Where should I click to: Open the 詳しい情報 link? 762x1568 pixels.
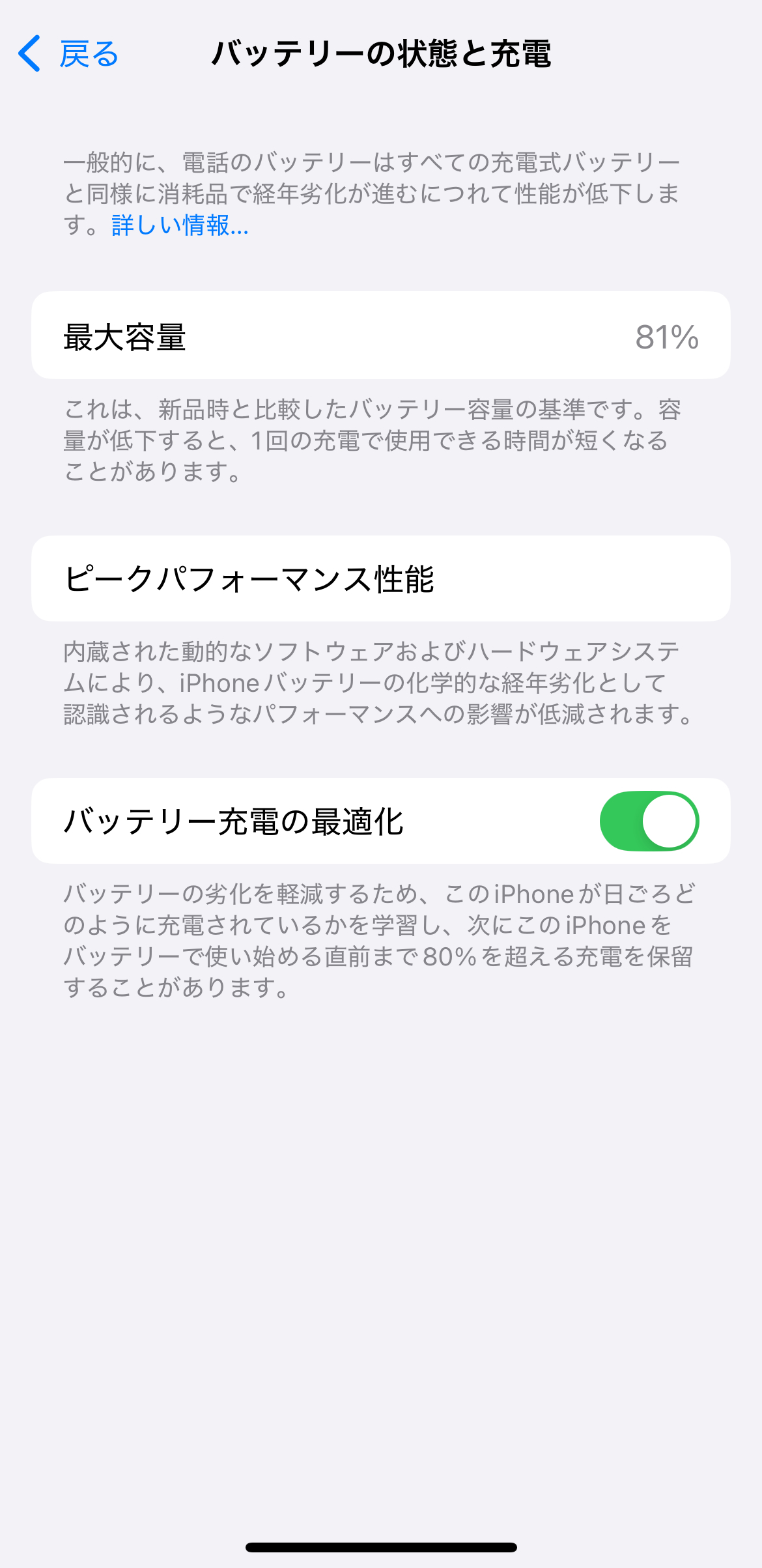point(180,225)
